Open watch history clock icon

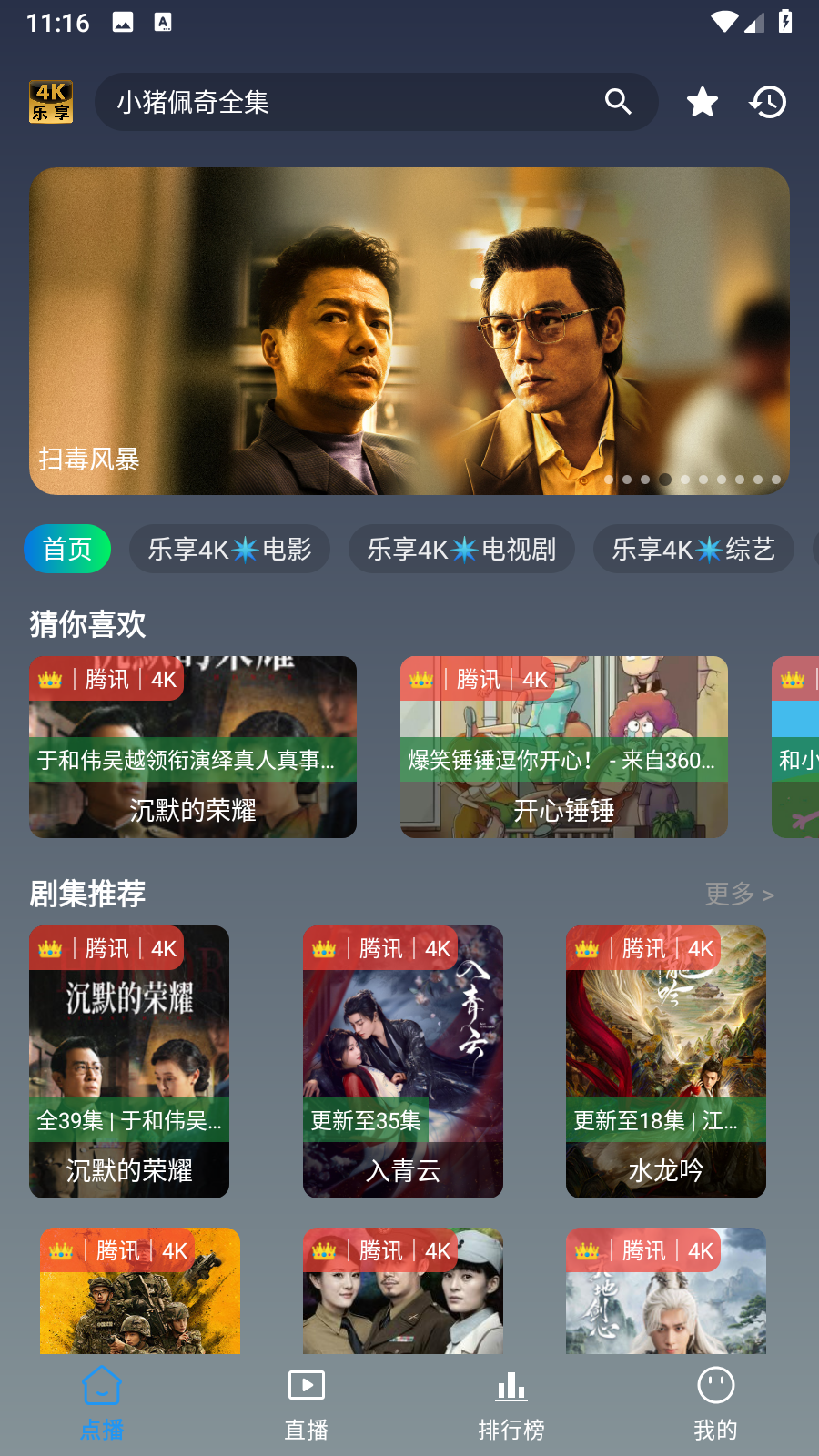pyautogui.click(x=768, y=102)
